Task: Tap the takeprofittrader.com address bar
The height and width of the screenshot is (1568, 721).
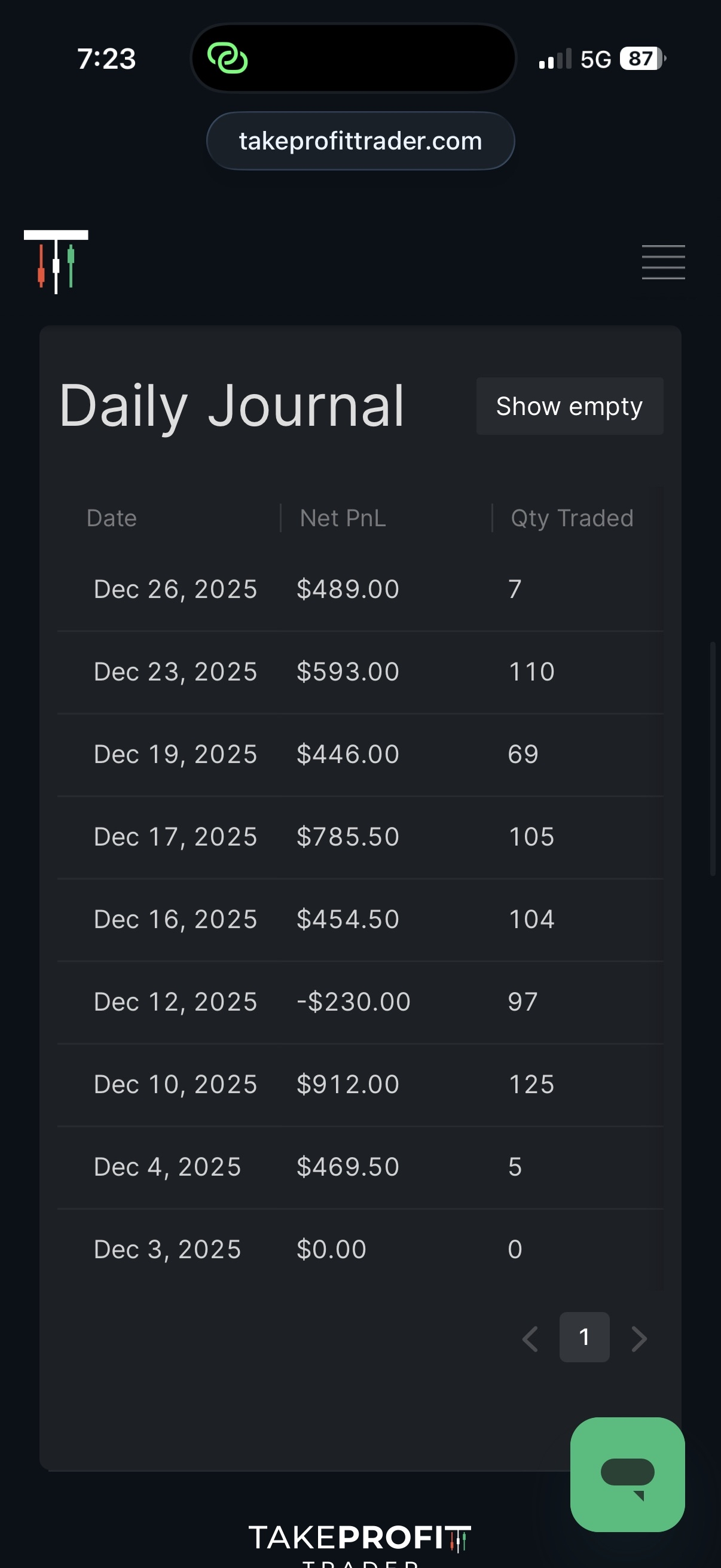Action: point(360,141)
